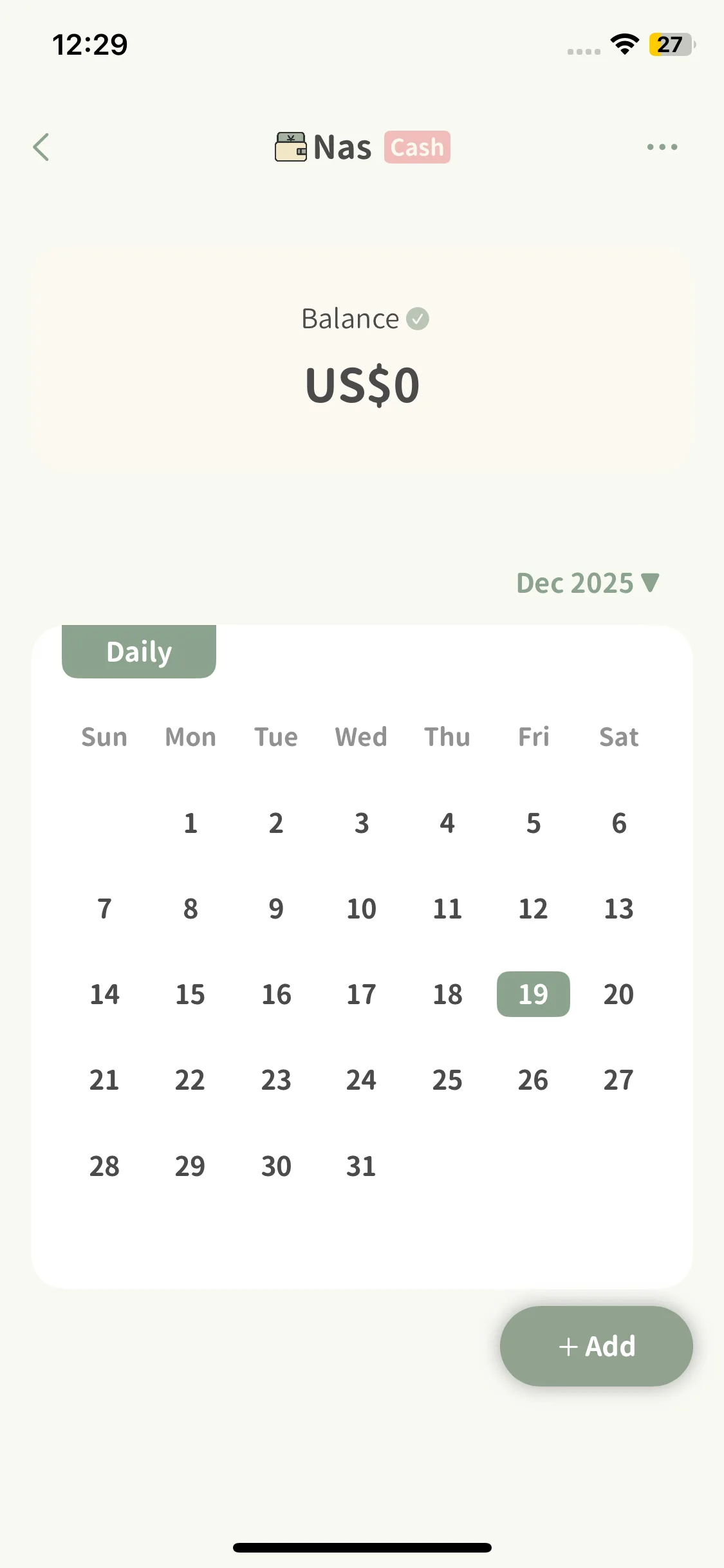Select day 28 on the calendar
This screenshot has height=1568, width=724.
pyautogui.click(x=104, y=1166)
